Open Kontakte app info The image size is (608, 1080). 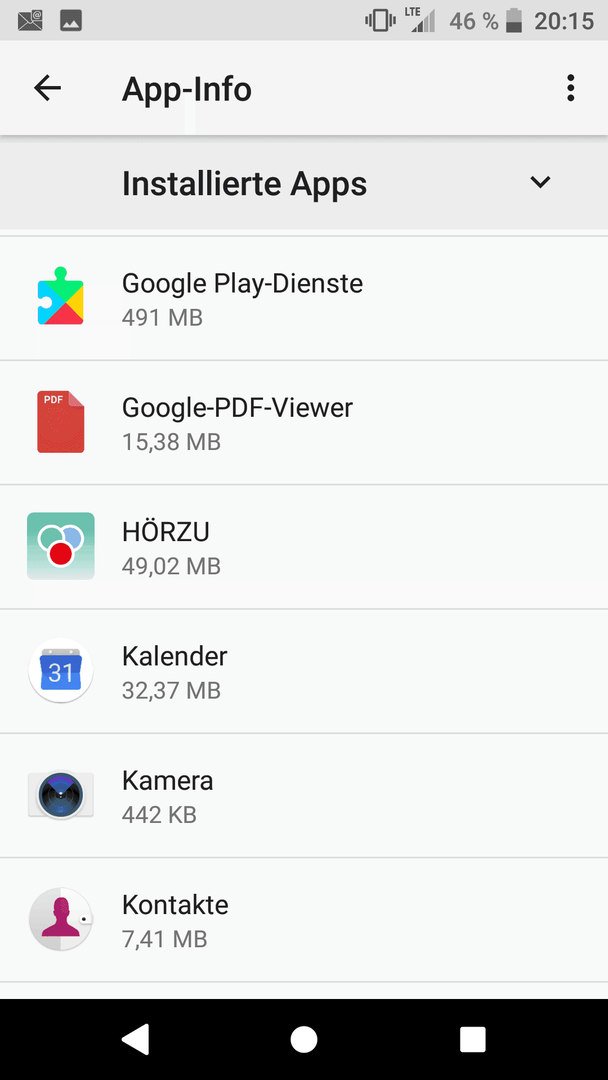tap(304, 920)
